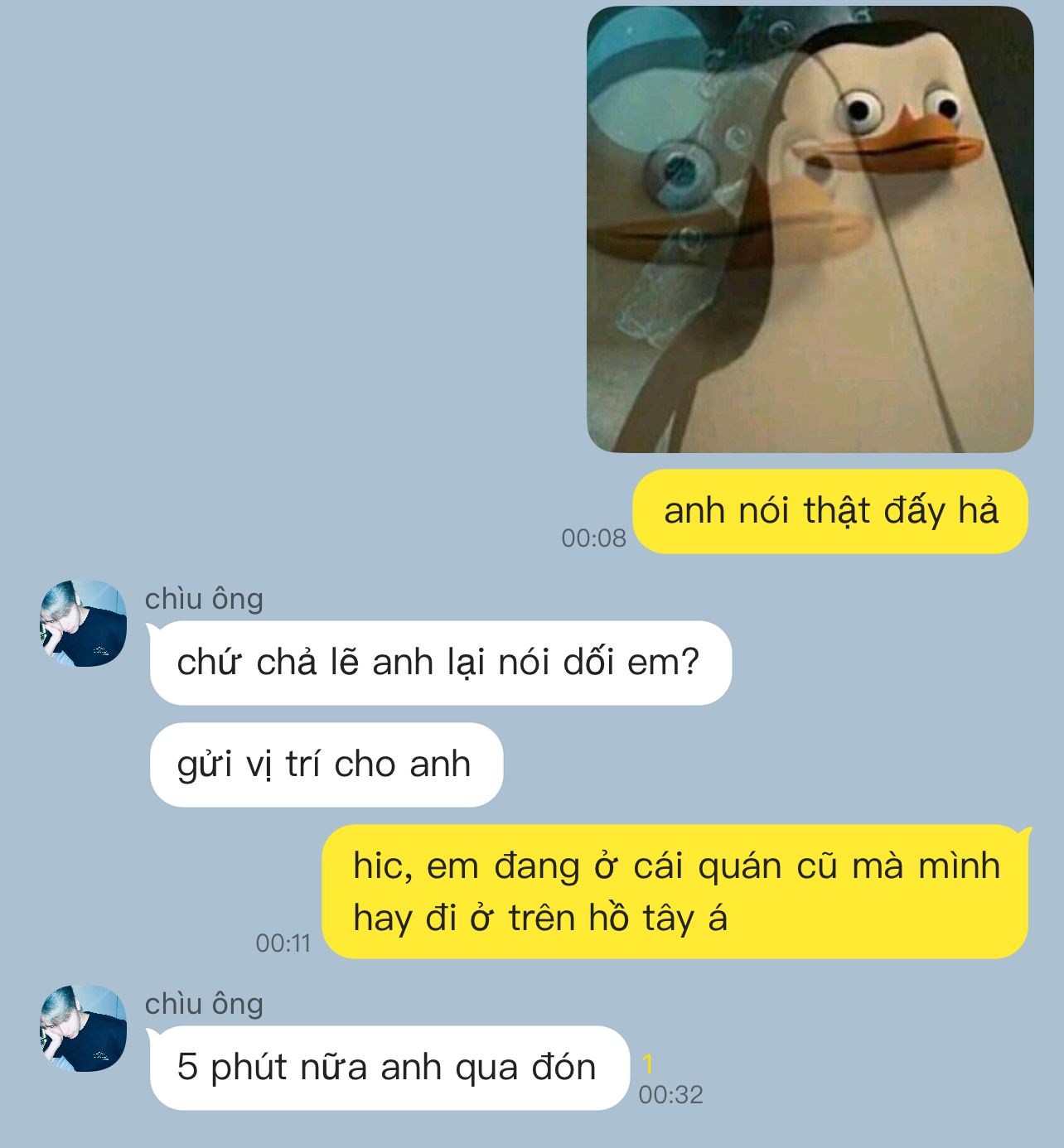Open the penguin picture sent in chat

pyautogui.click(x=810, y=229)
